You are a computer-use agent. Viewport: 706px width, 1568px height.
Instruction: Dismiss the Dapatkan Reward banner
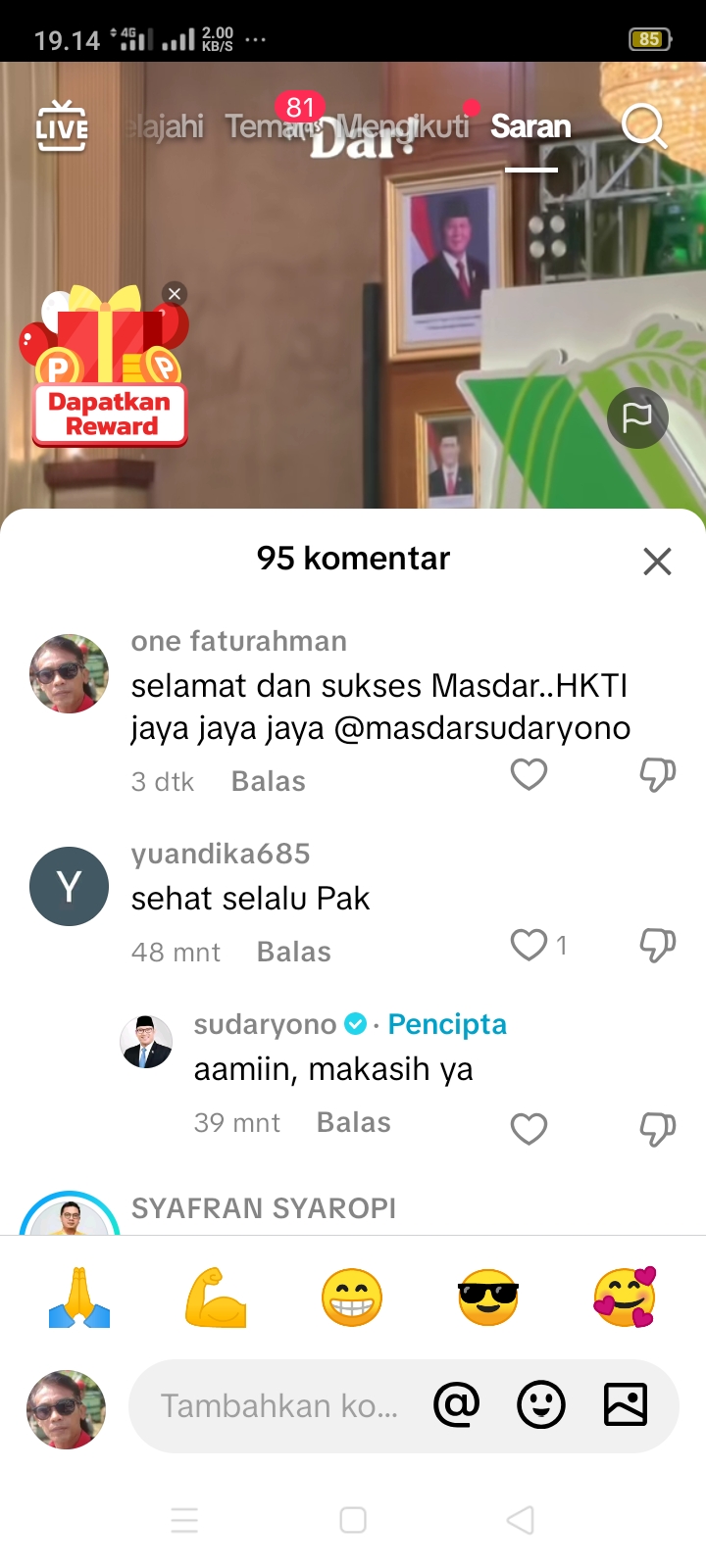click(175, 294)
